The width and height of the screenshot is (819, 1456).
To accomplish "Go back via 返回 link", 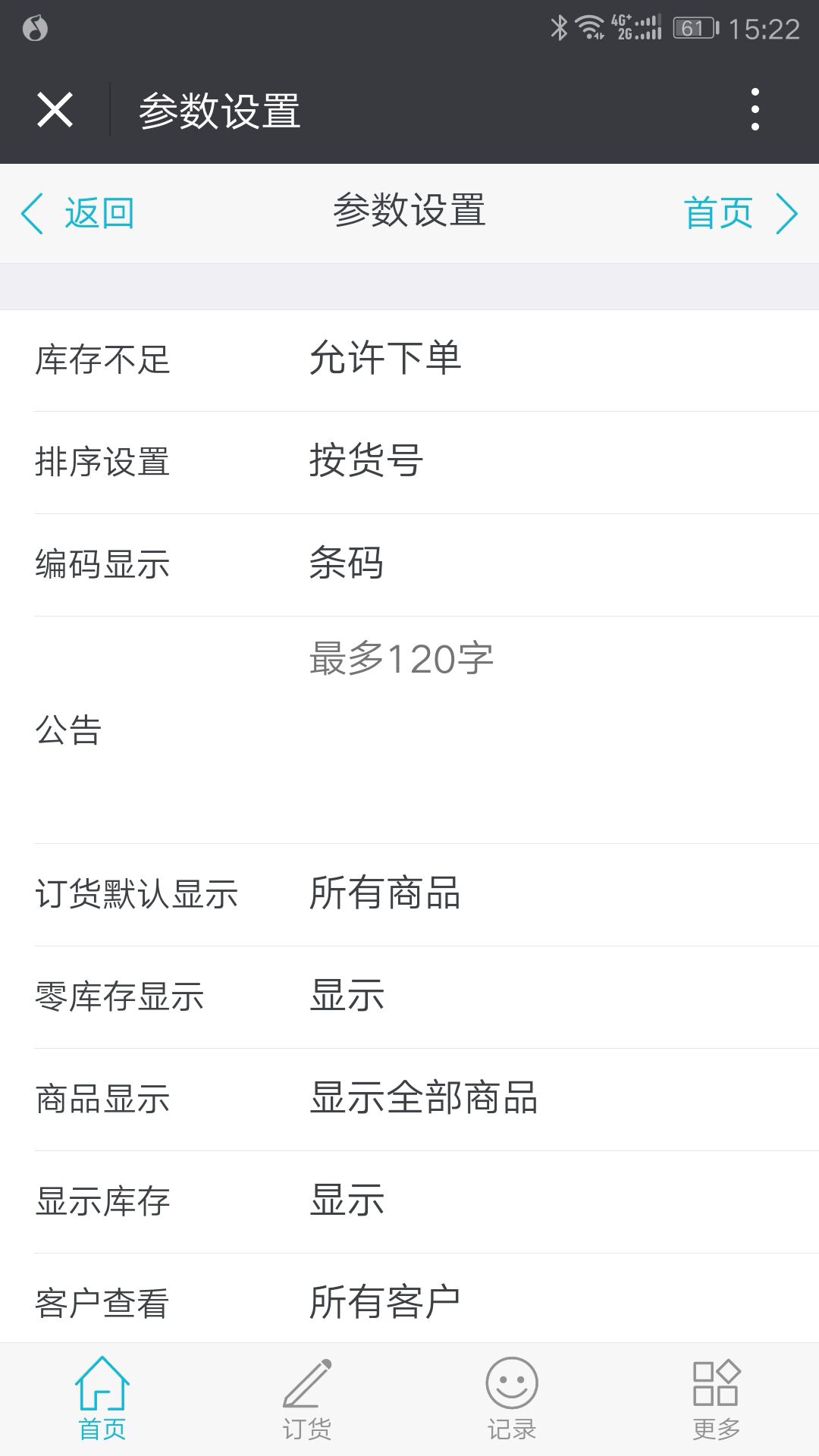I will click(x=78, y=213).
